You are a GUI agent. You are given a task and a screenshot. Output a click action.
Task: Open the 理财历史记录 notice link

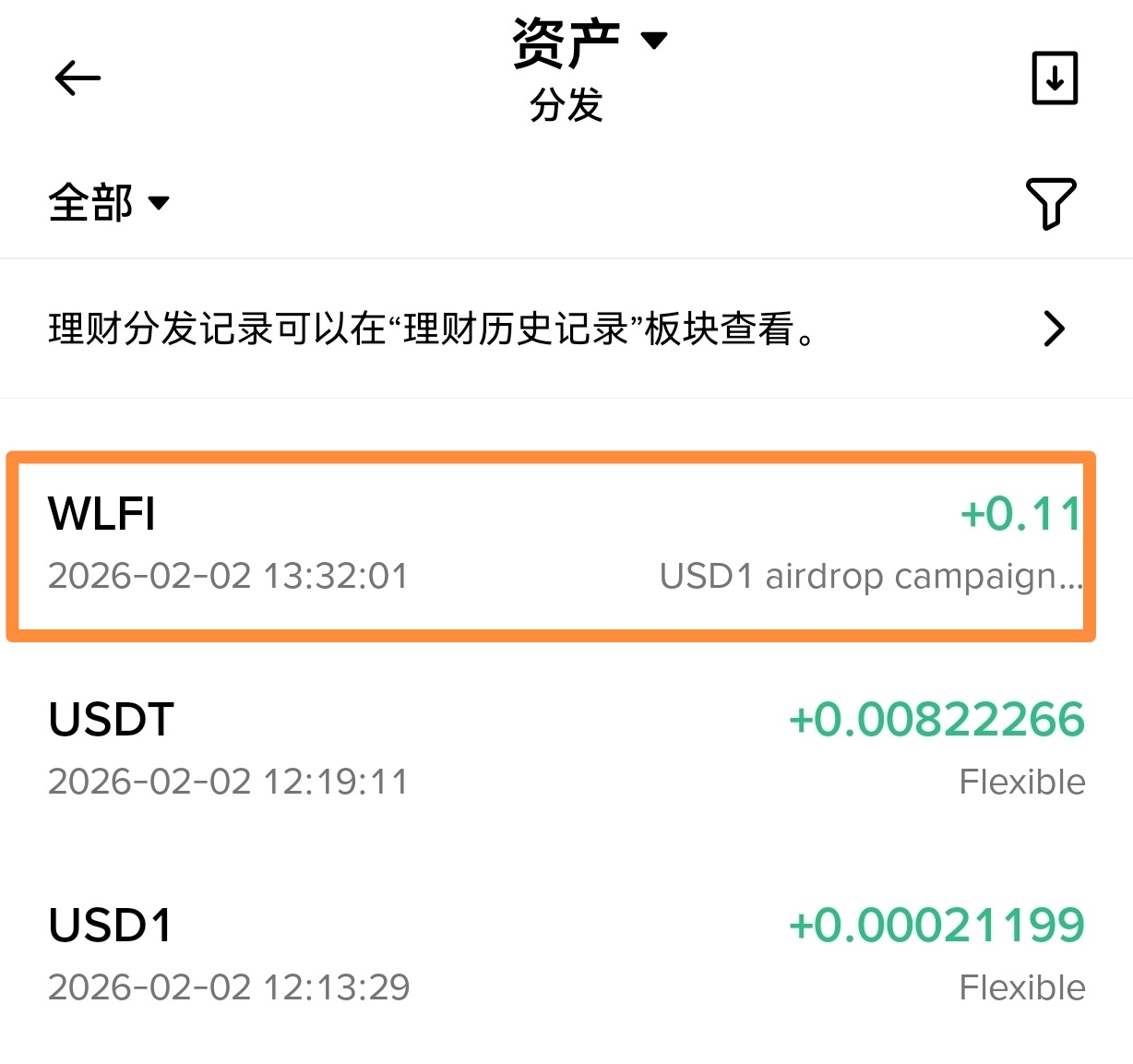[x=565, y=329]
